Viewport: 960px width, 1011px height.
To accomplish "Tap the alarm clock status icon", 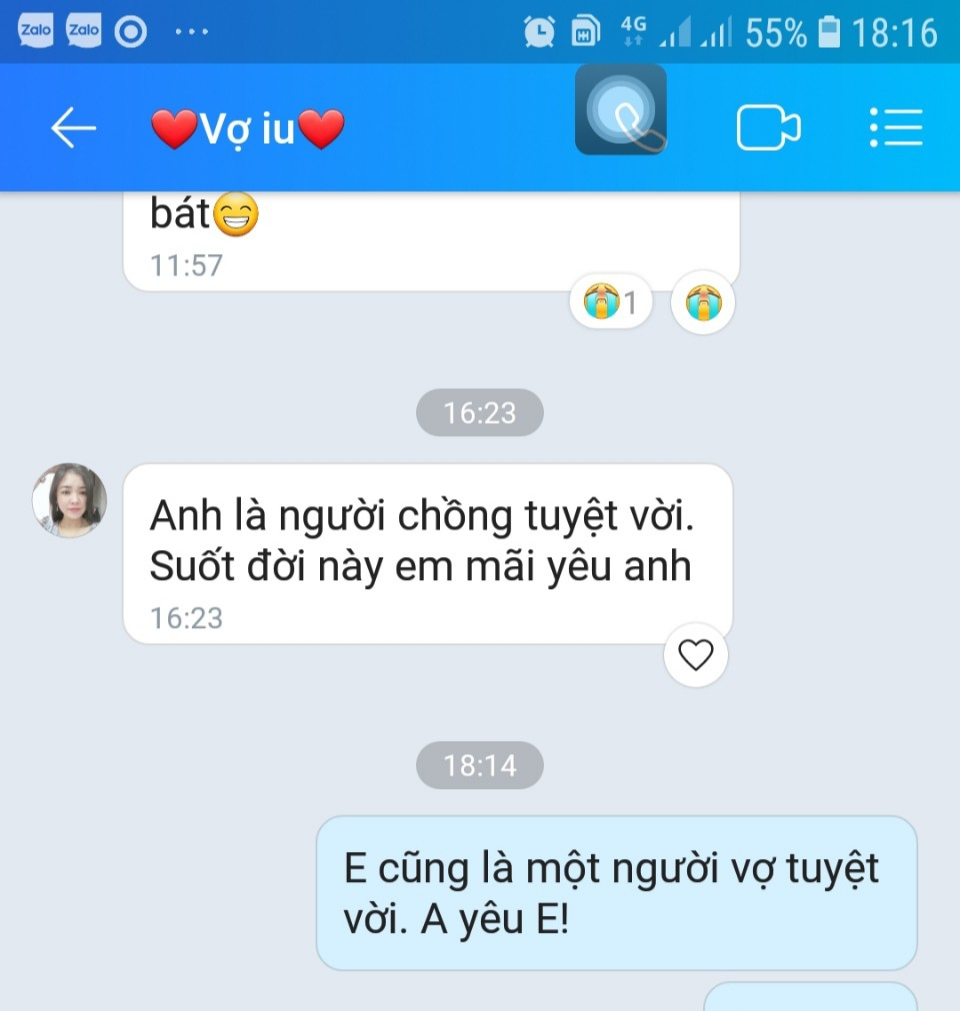I will pos(539,32).
